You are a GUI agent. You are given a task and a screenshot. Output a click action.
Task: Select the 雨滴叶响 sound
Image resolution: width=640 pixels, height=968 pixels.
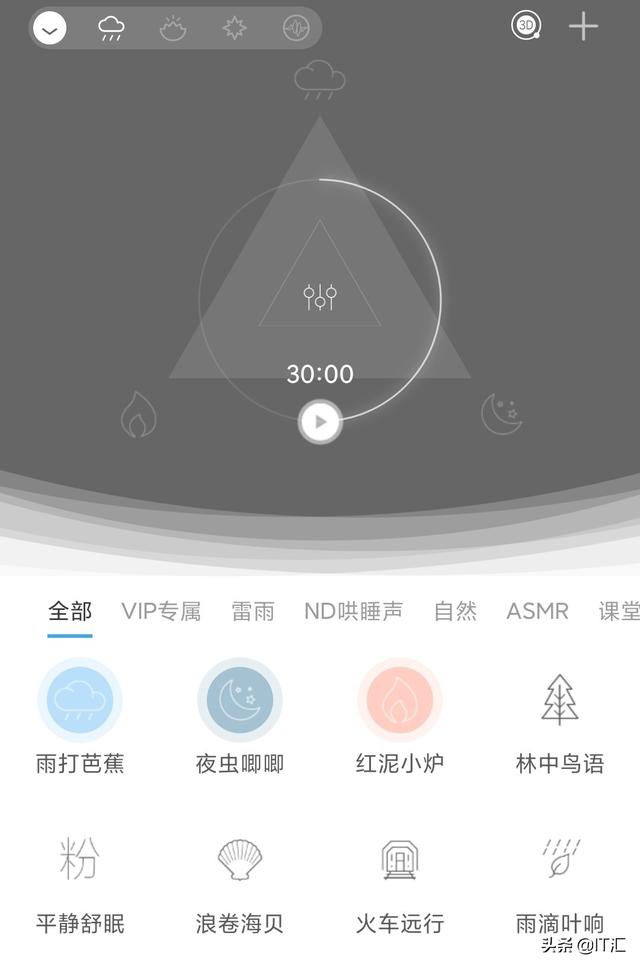point(560,860)
